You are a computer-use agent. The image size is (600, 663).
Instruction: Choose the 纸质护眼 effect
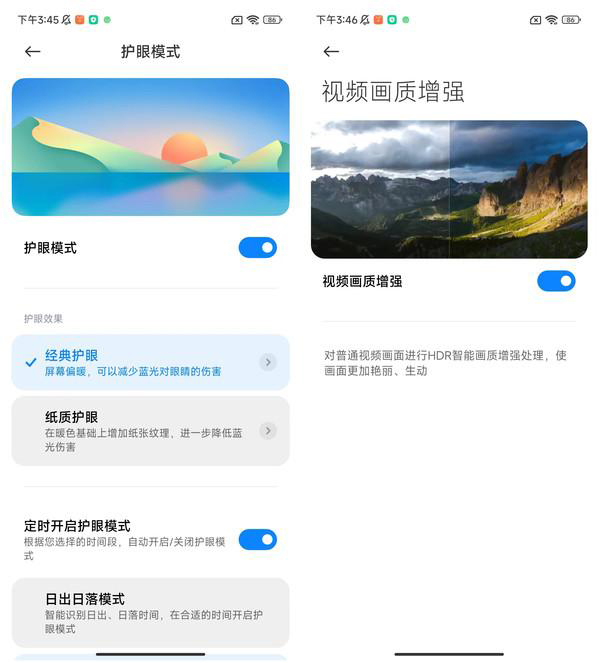[x=140, y=431]
